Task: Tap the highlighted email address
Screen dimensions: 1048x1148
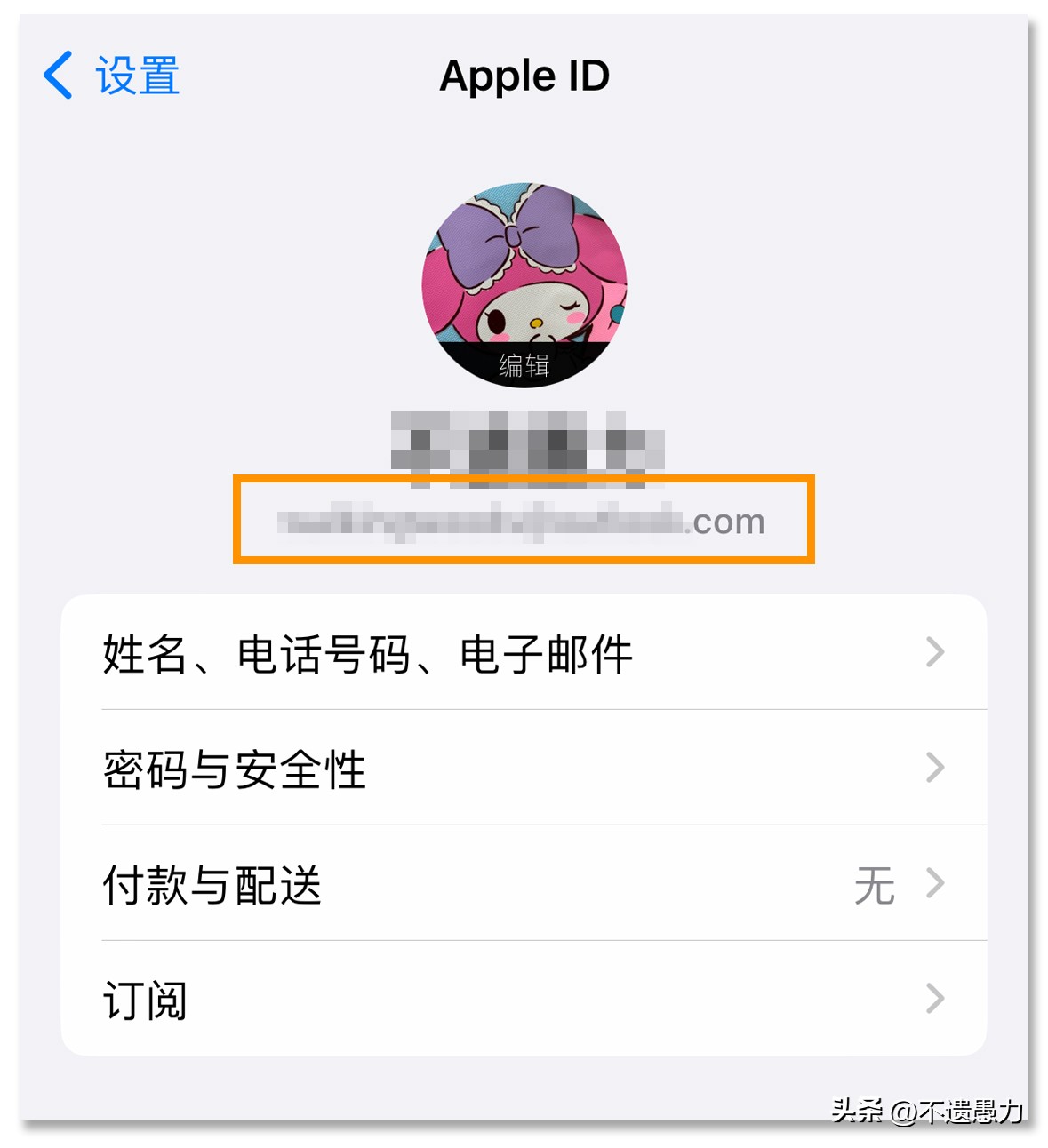Action: click(524, 522)
